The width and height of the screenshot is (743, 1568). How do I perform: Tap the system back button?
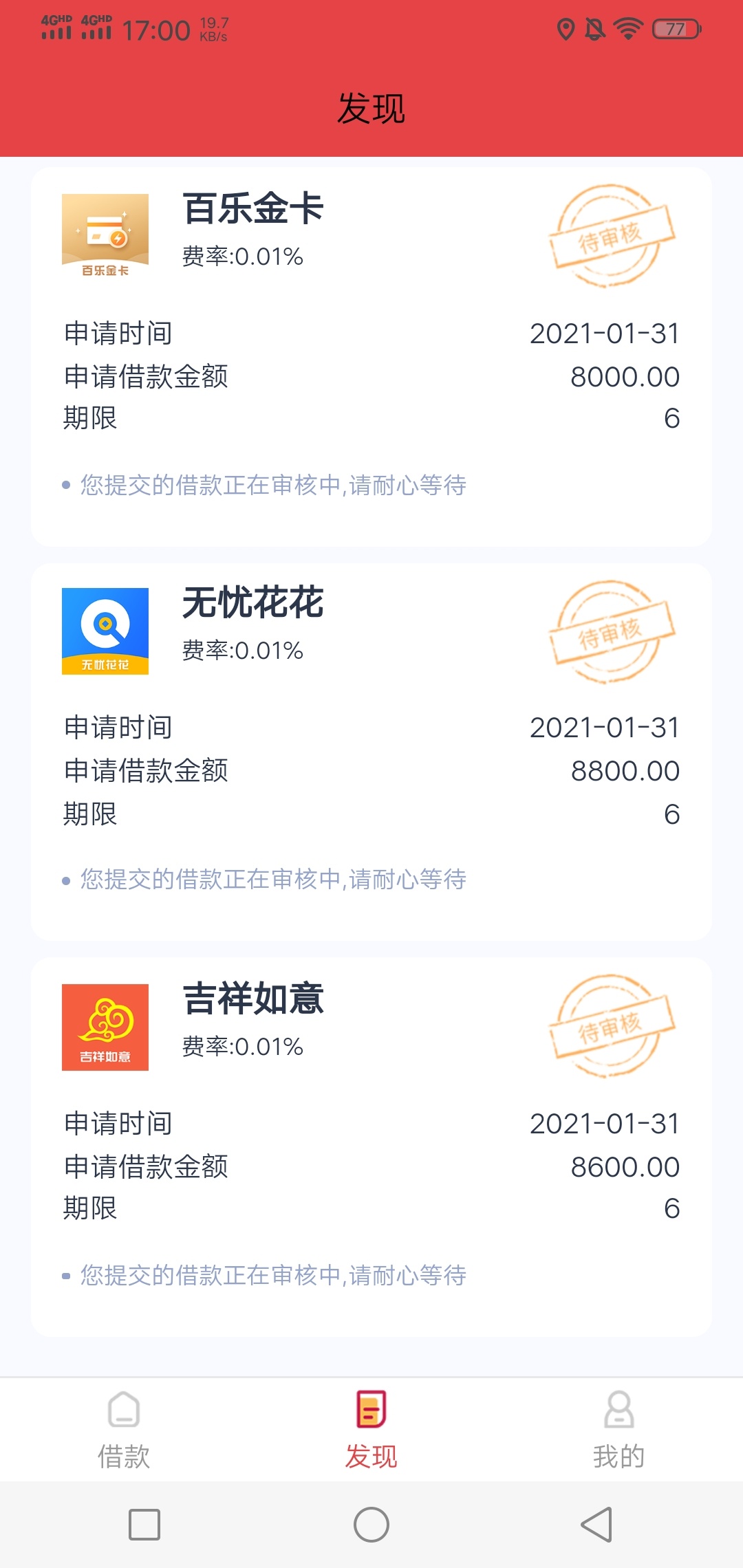[597, 1525]
